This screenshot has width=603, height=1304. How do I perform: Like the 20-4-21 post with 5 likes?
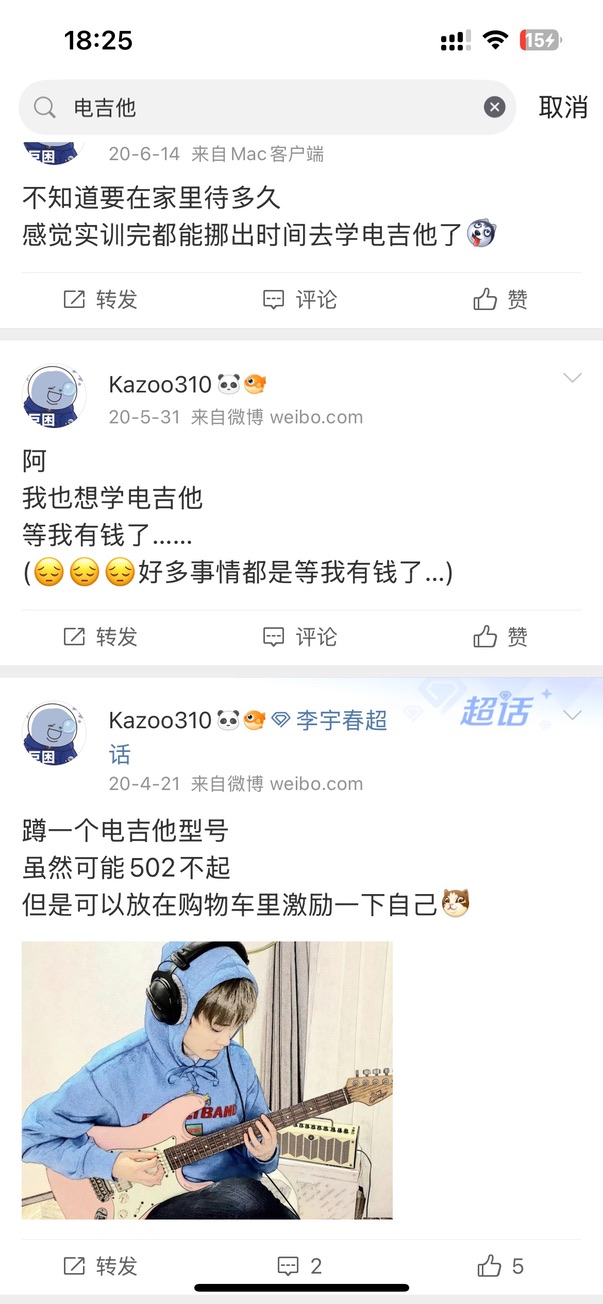(x=501, y=1266)
